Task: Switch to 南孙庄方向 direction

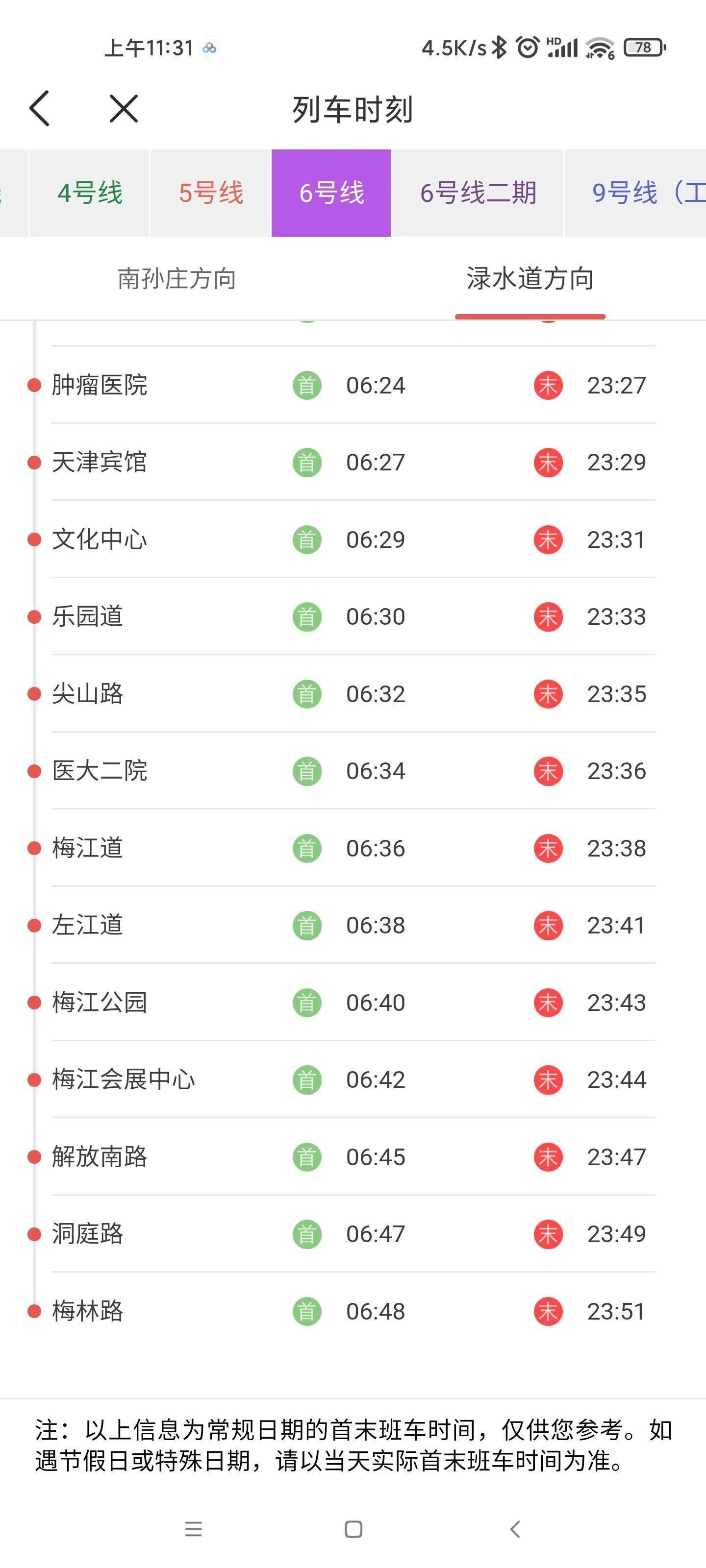Action: pos(176,279)
